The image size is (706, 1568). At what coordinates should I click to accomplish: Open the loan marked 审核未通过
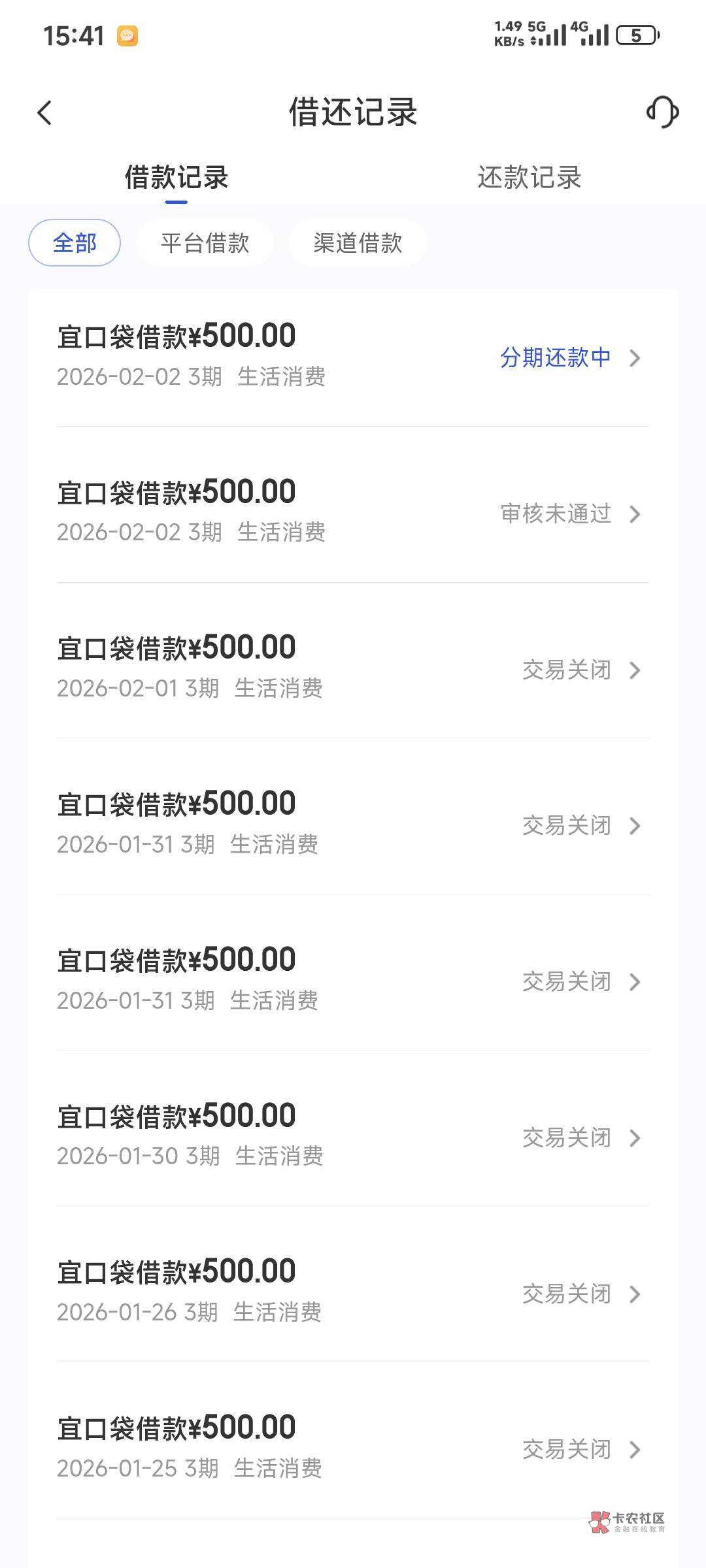[353, 512]
